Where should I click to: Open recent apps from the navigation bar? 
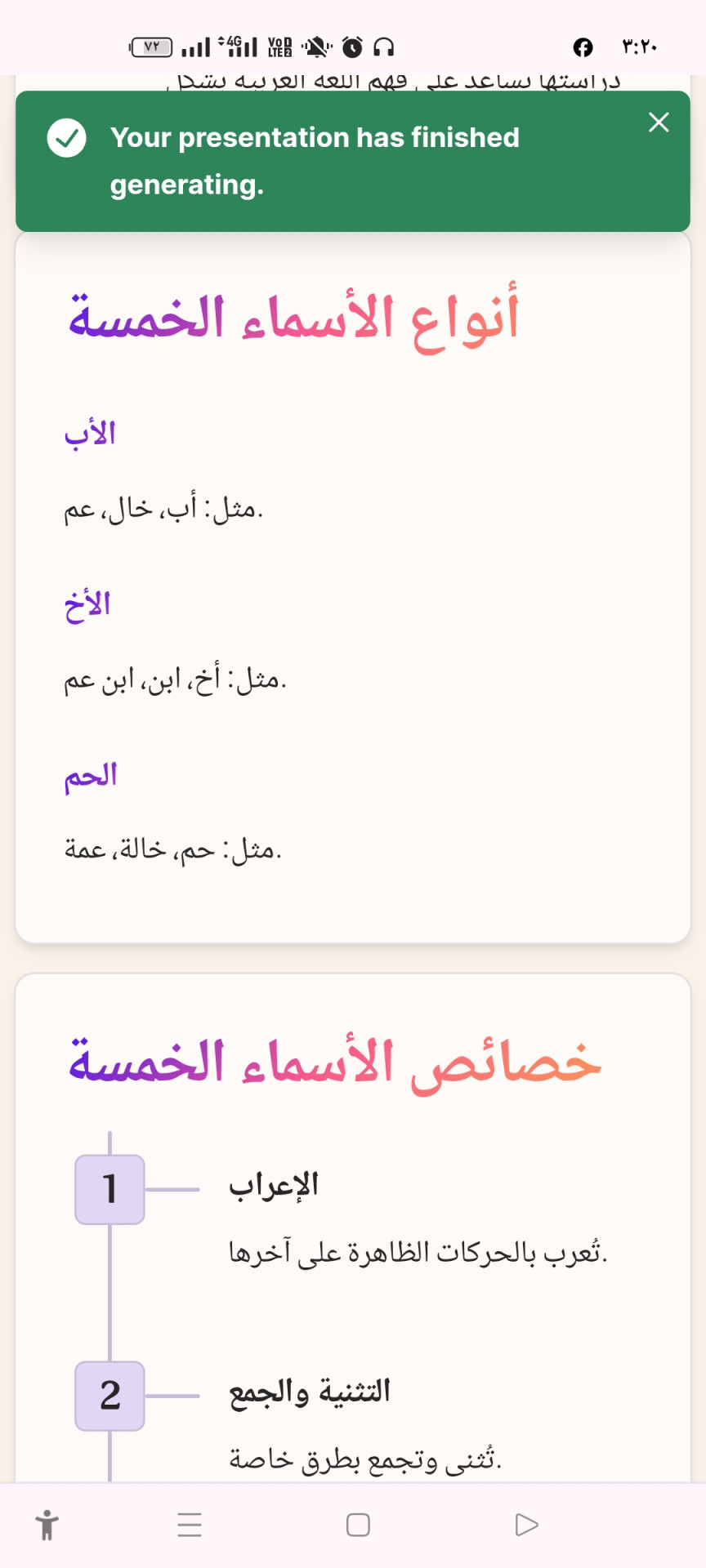190,1525
